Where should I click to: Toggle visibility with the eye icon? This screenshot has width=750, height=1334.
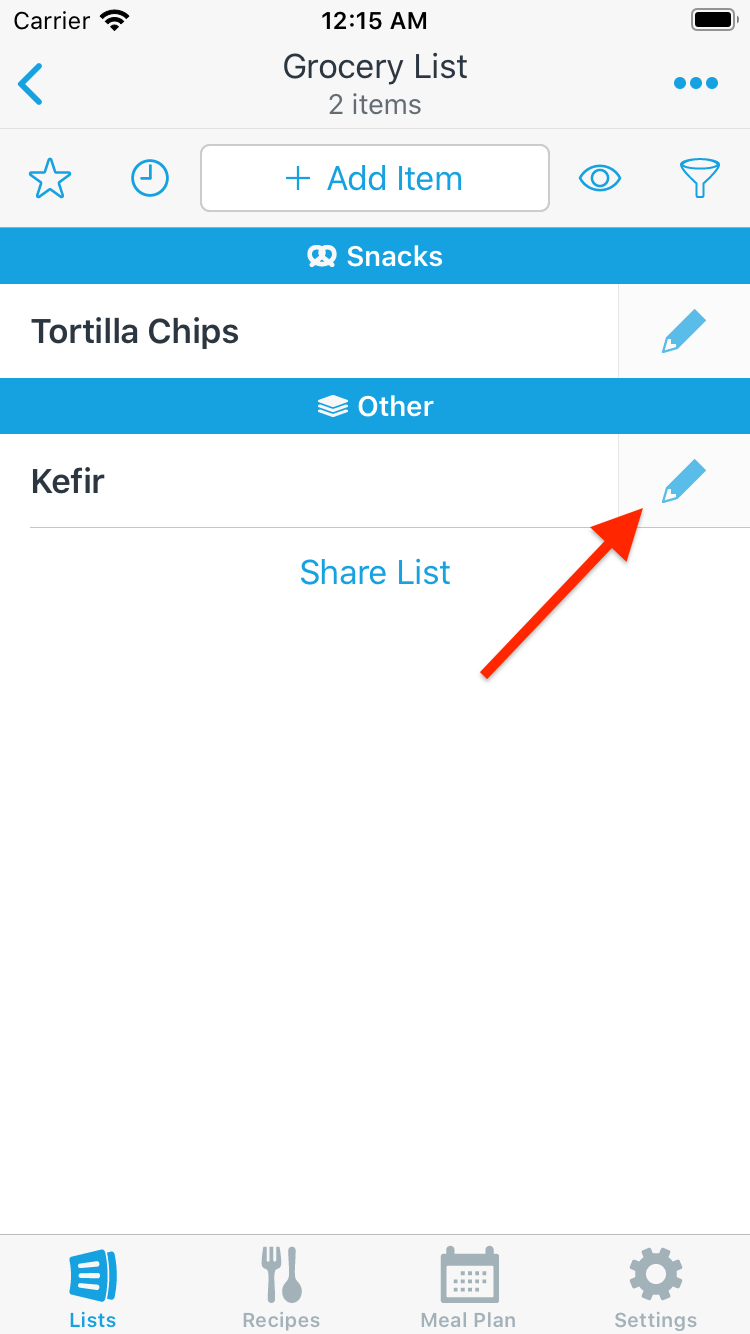point(600,179)
